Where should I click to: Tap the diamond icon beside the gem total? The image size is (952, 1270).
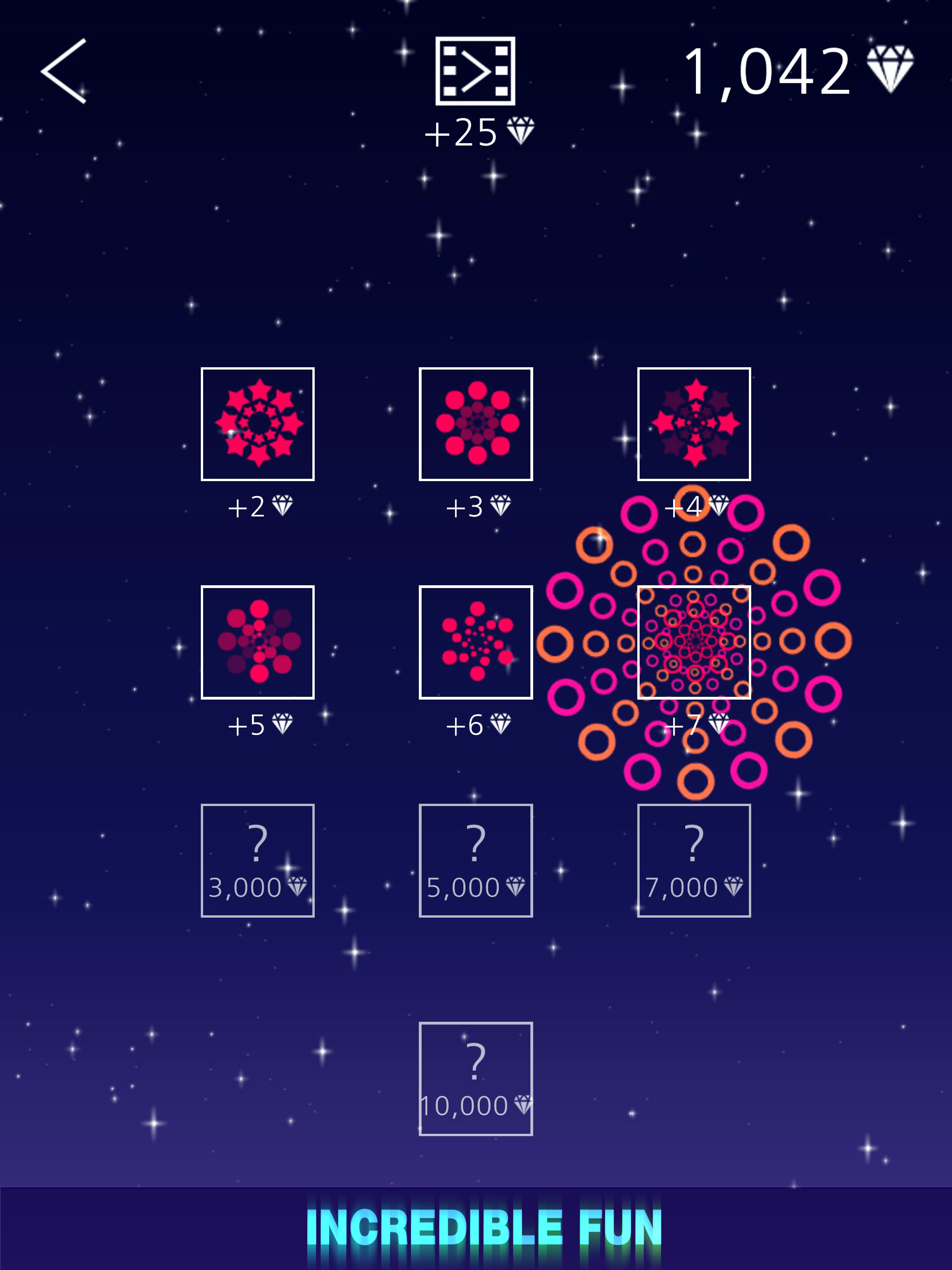(x=892, y=71)
